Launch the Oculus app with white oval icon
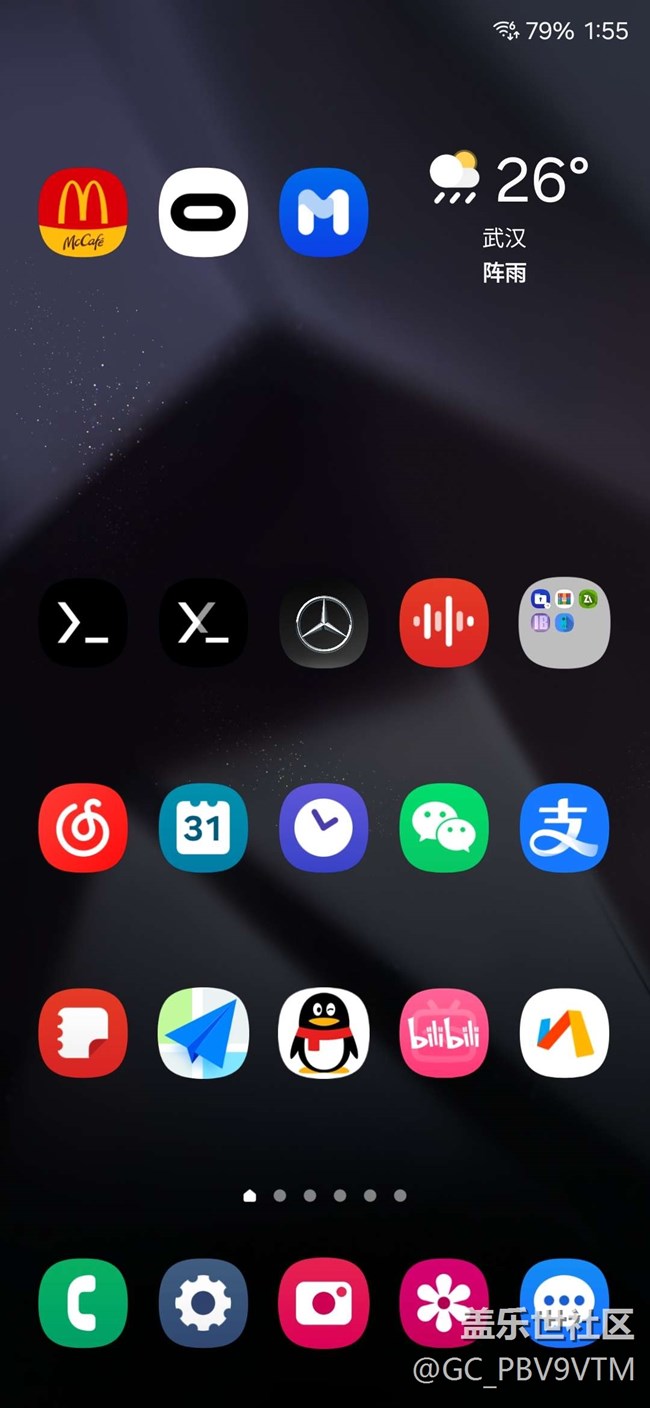 click(203, 212)
